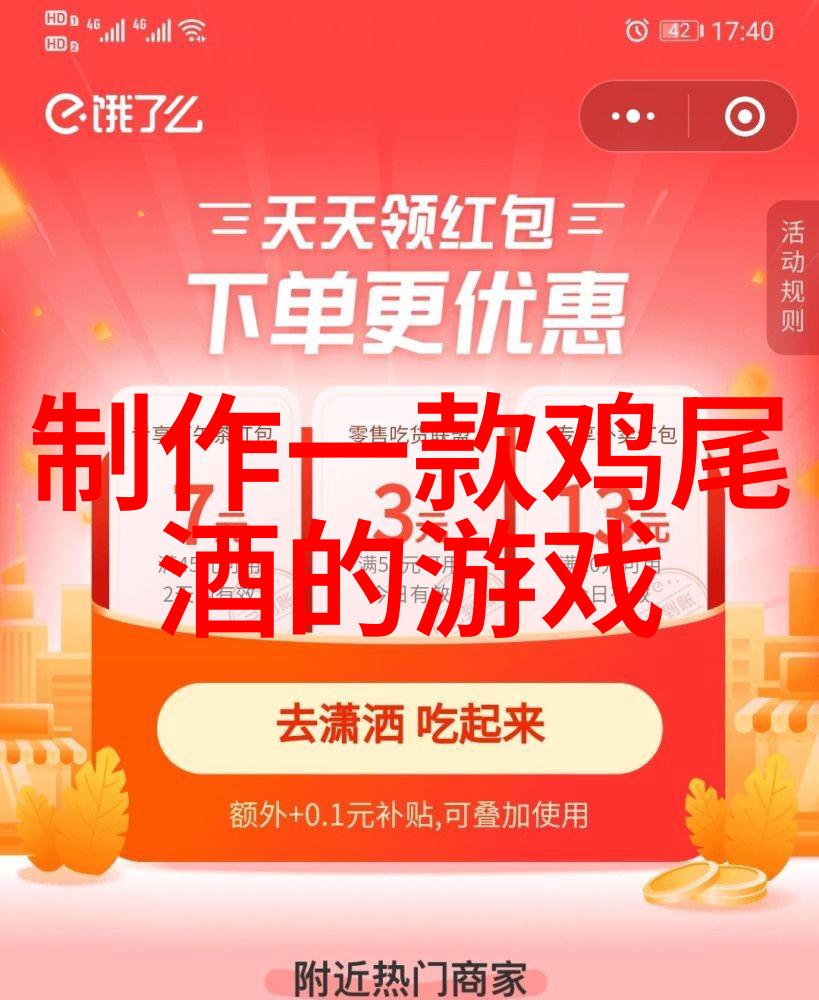Close the mini program with the circle icon
The height and width of the screenshot is (1000, 819).
point(744,117)
